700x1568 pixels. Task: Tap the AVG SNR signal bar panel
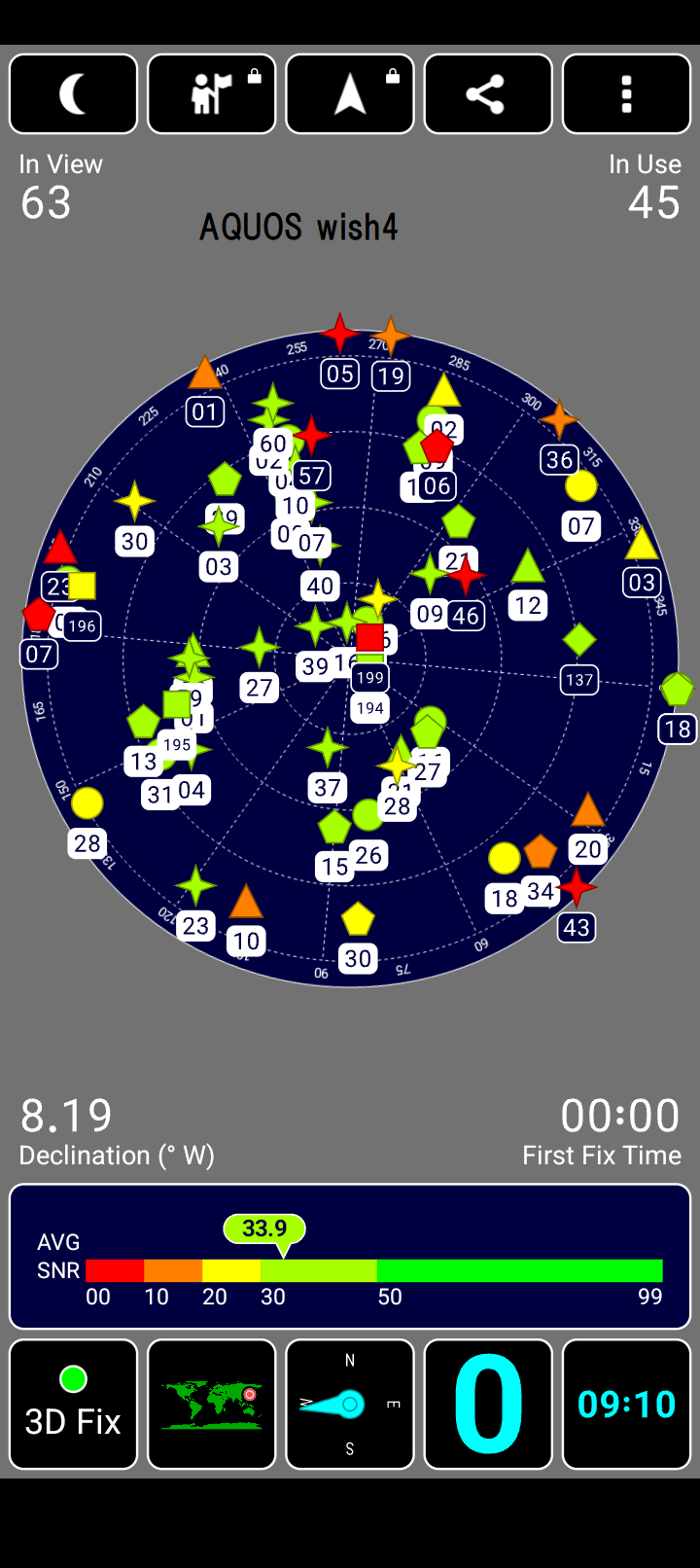350,1257
